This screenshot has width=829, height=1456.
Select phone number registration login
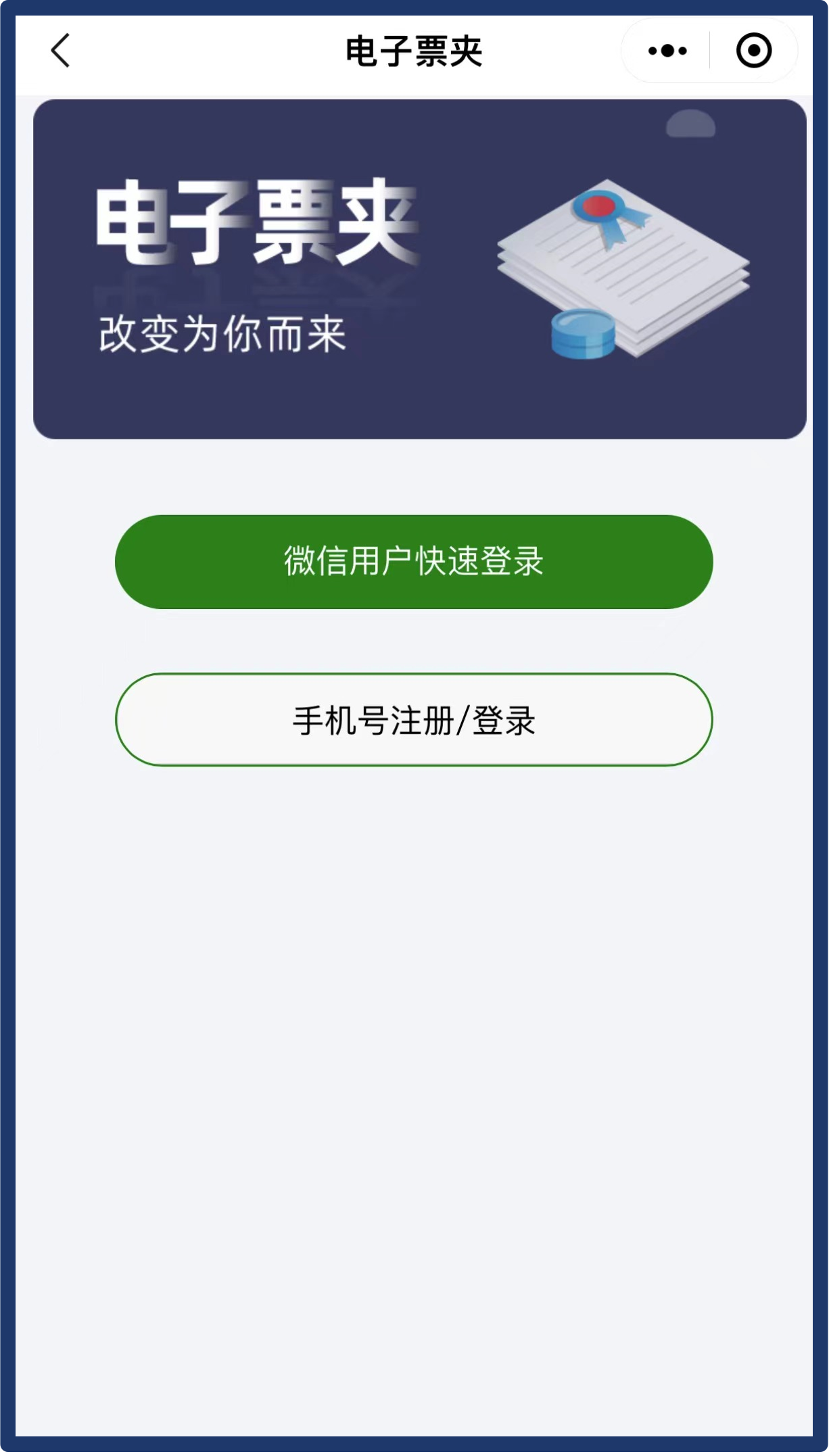click(414, 720)
